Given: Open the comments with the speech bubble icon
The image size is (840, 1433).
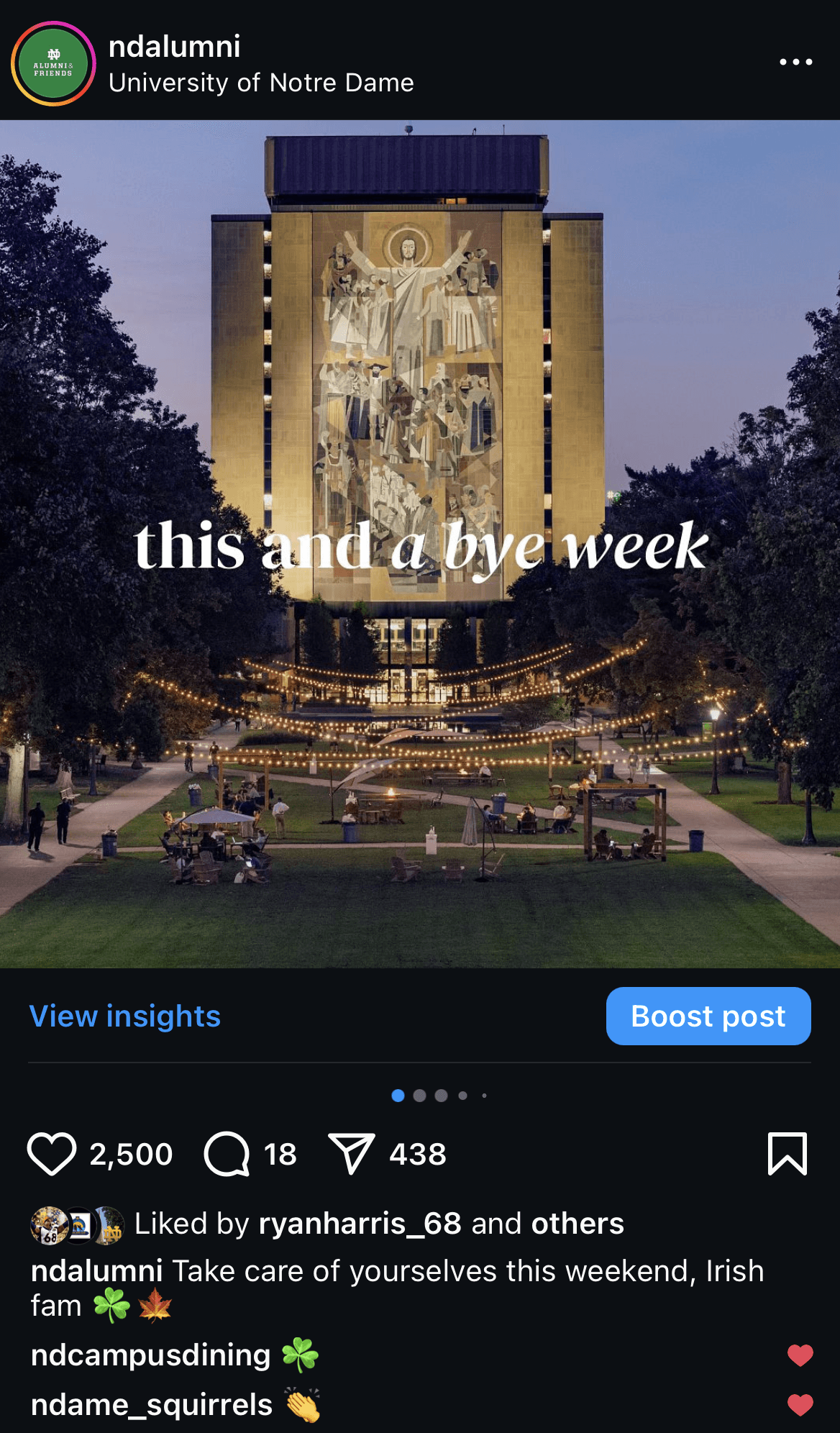Looking at the screenshot, I should 227,1154.
